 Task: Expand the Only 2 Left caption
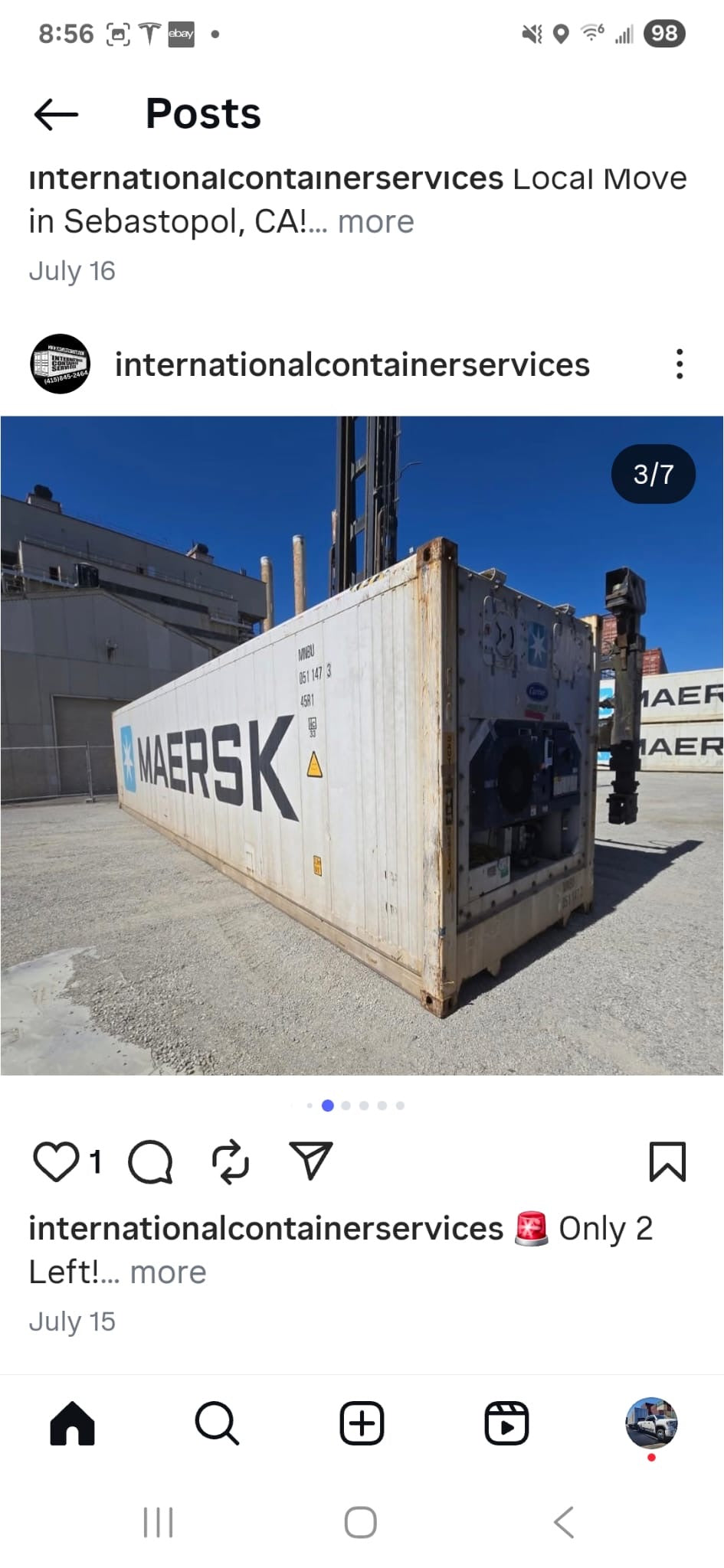(x=168, y=1272)
